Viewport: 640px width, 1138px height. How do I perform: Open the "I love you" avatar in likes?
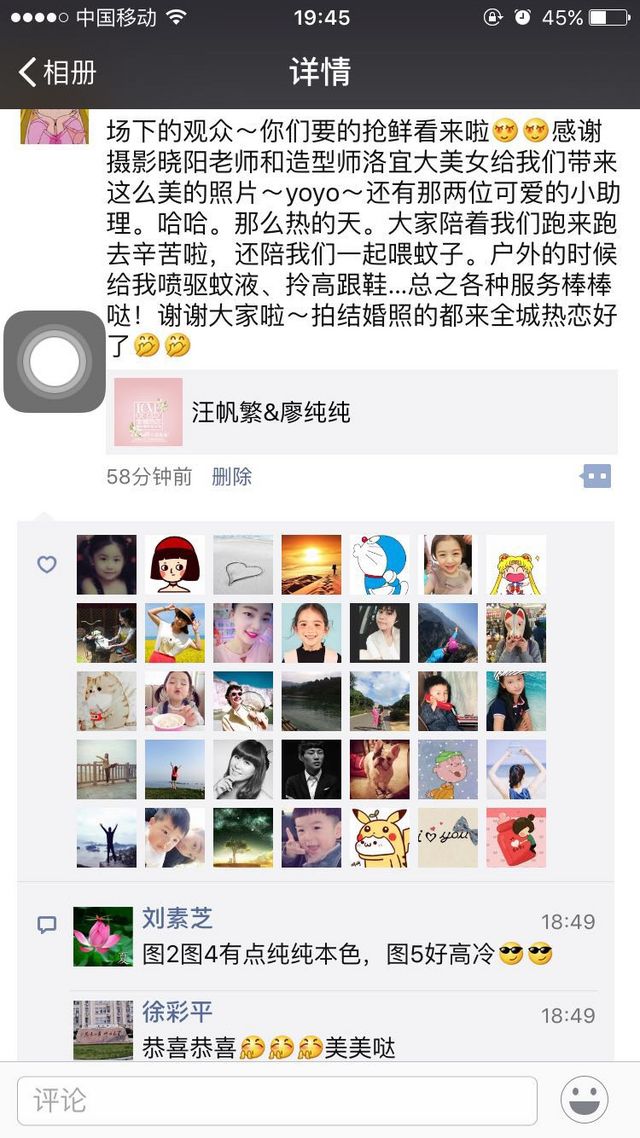(x=447, y=837)
